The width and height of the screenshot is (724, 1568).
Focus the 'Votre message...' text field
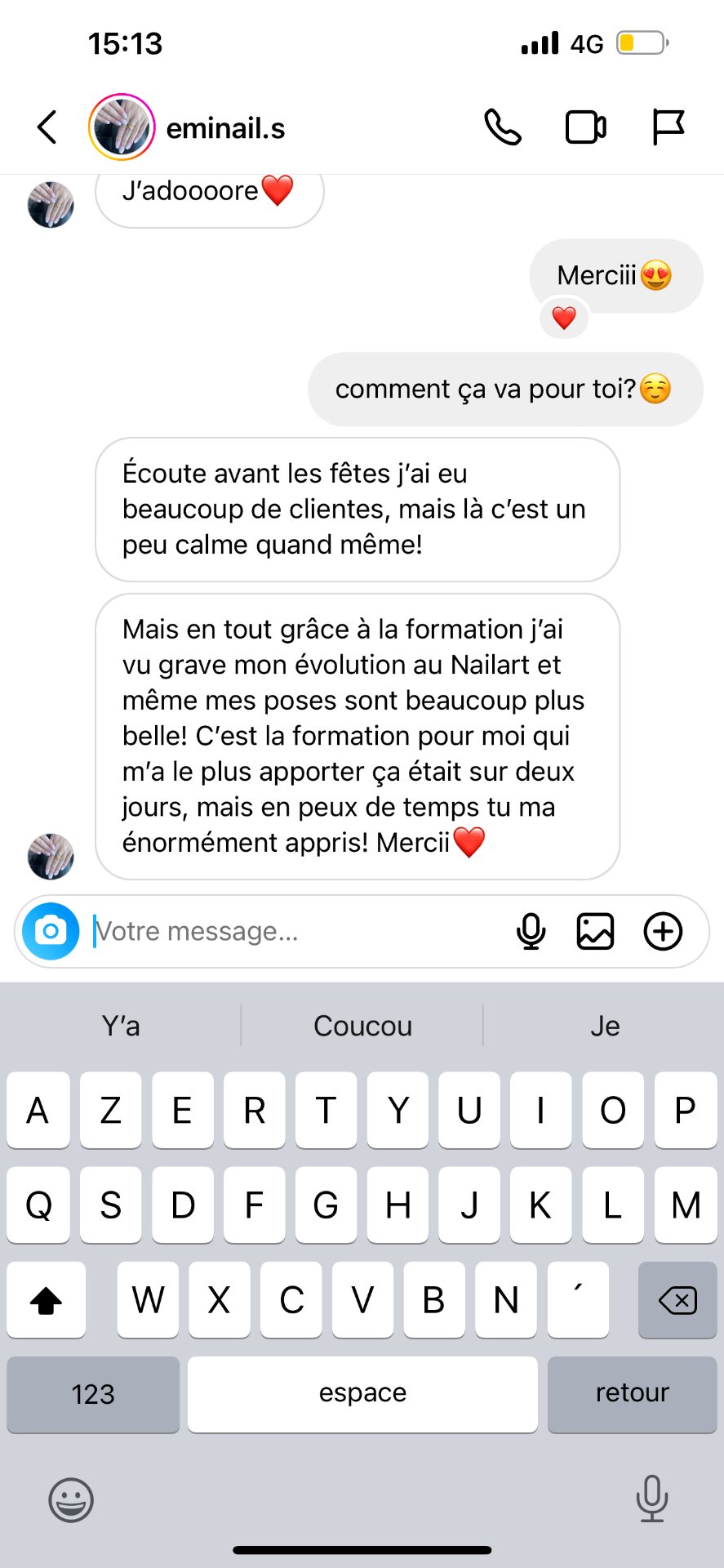[x=294, y=931]
